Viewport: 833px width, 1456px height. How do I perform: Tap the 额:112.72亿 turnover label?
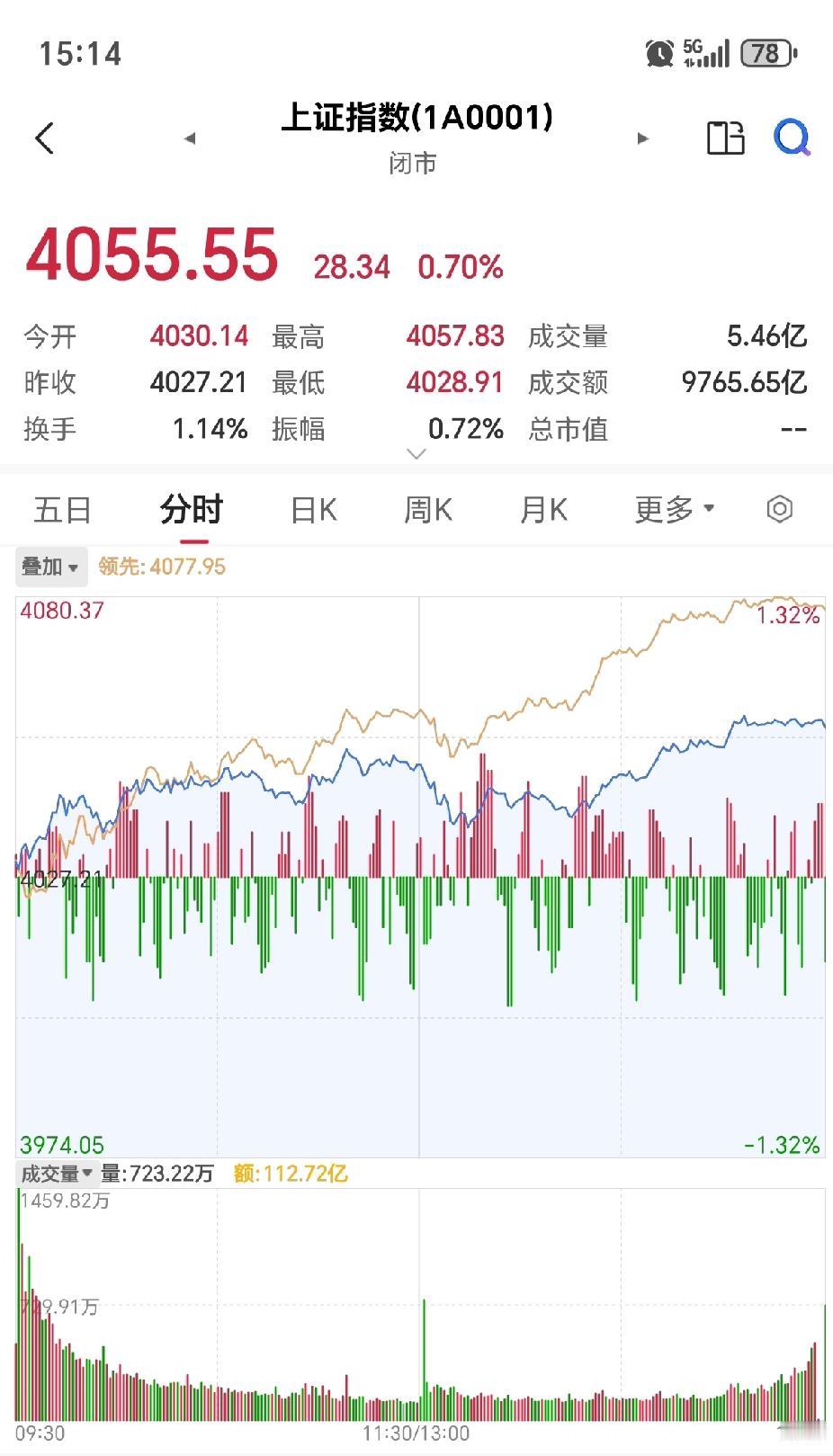click(290, 1173)
